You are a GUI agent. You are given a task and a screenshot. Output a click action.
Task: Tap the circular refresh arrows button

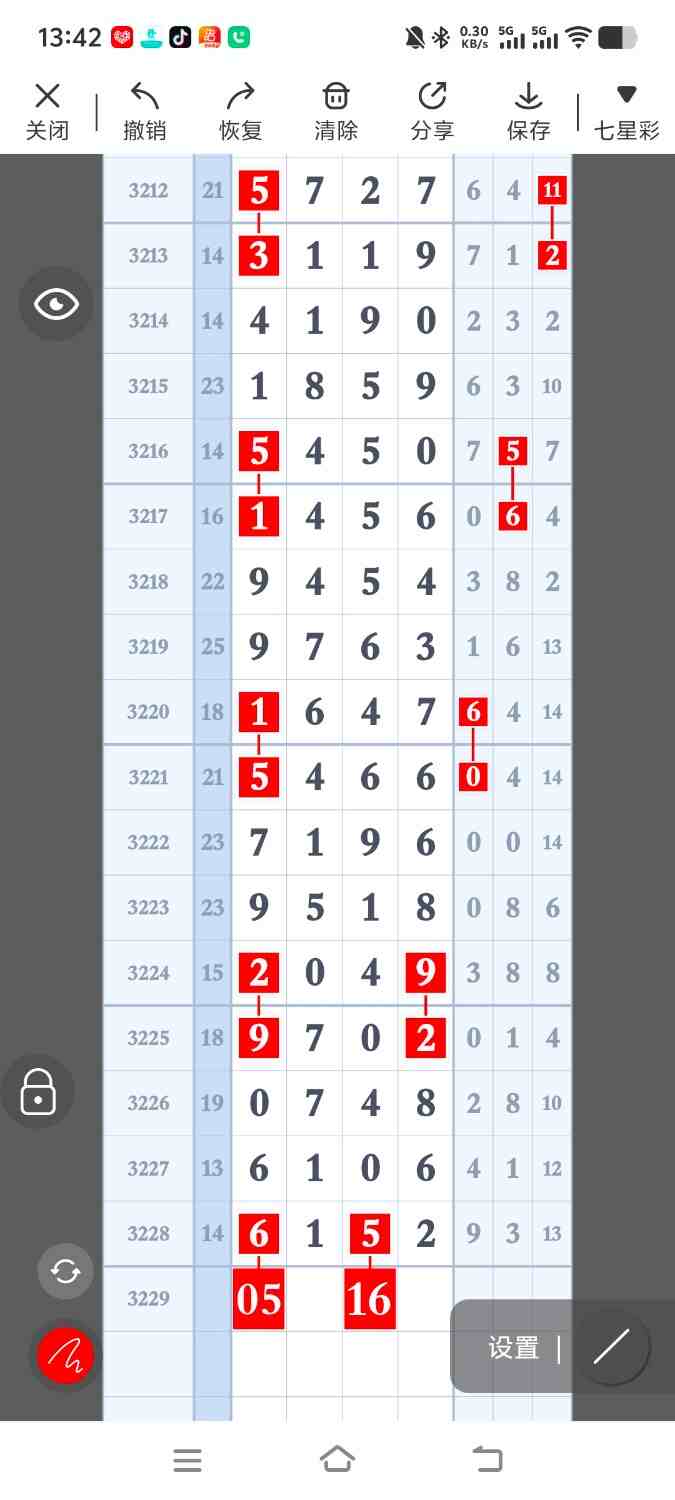coord(65,1271)
